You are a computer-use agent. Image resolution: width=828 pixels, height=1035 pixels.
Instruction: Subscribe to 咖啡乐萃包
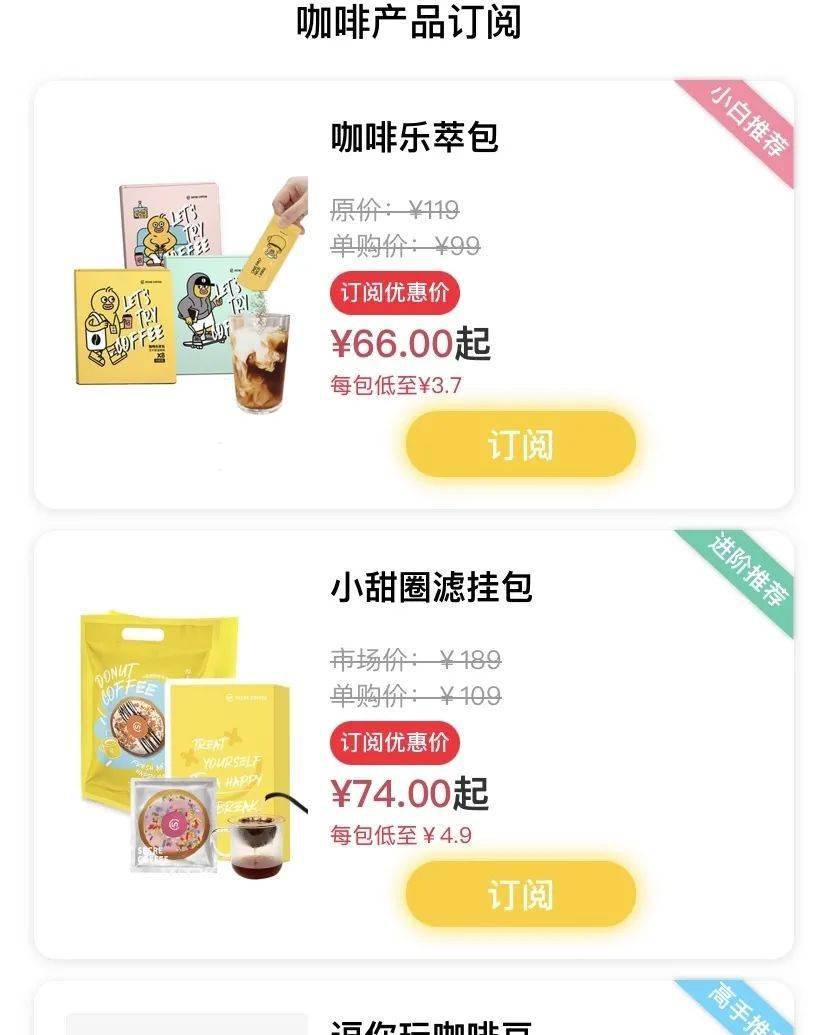click(520, 444)
